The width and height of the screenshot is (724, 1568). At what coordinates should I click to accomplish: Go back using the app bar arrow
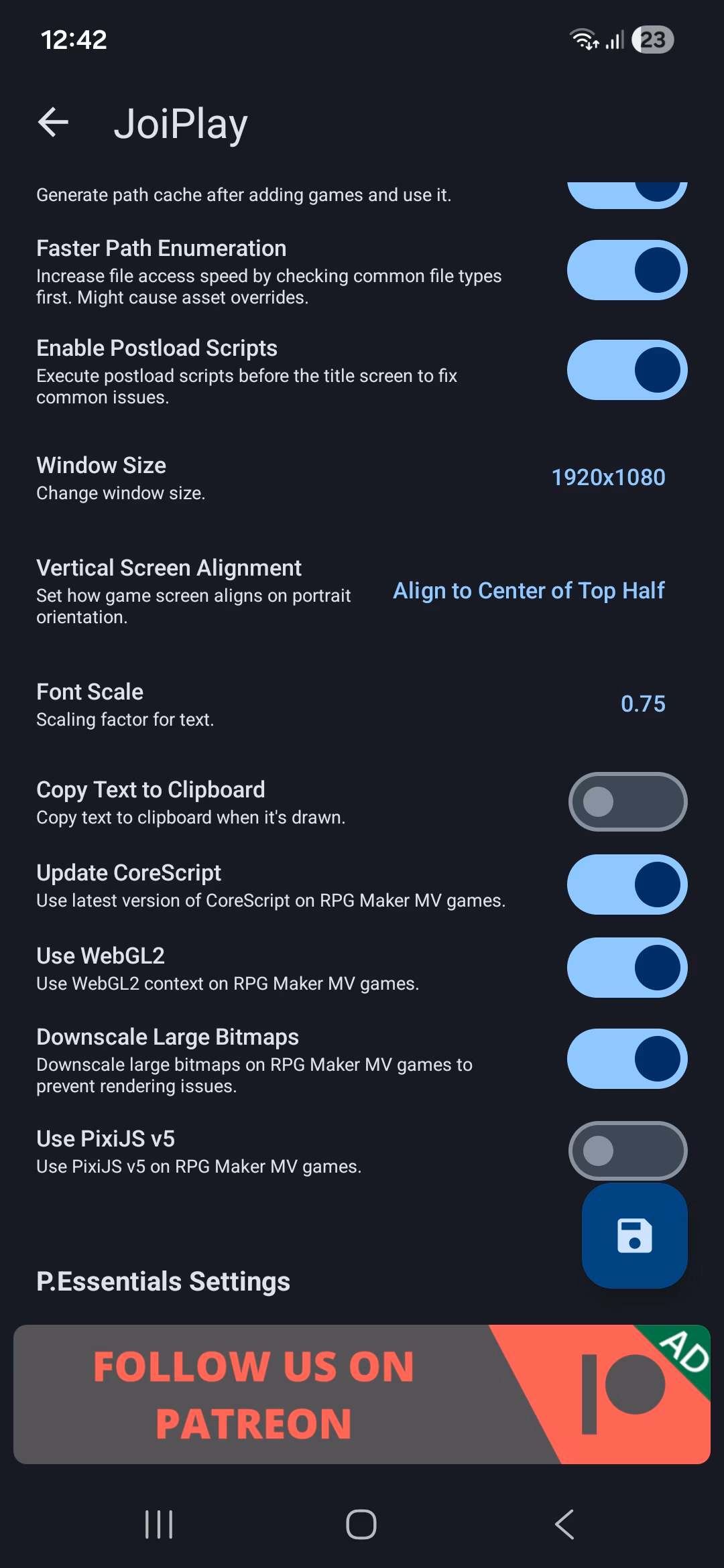pos(54,123)
